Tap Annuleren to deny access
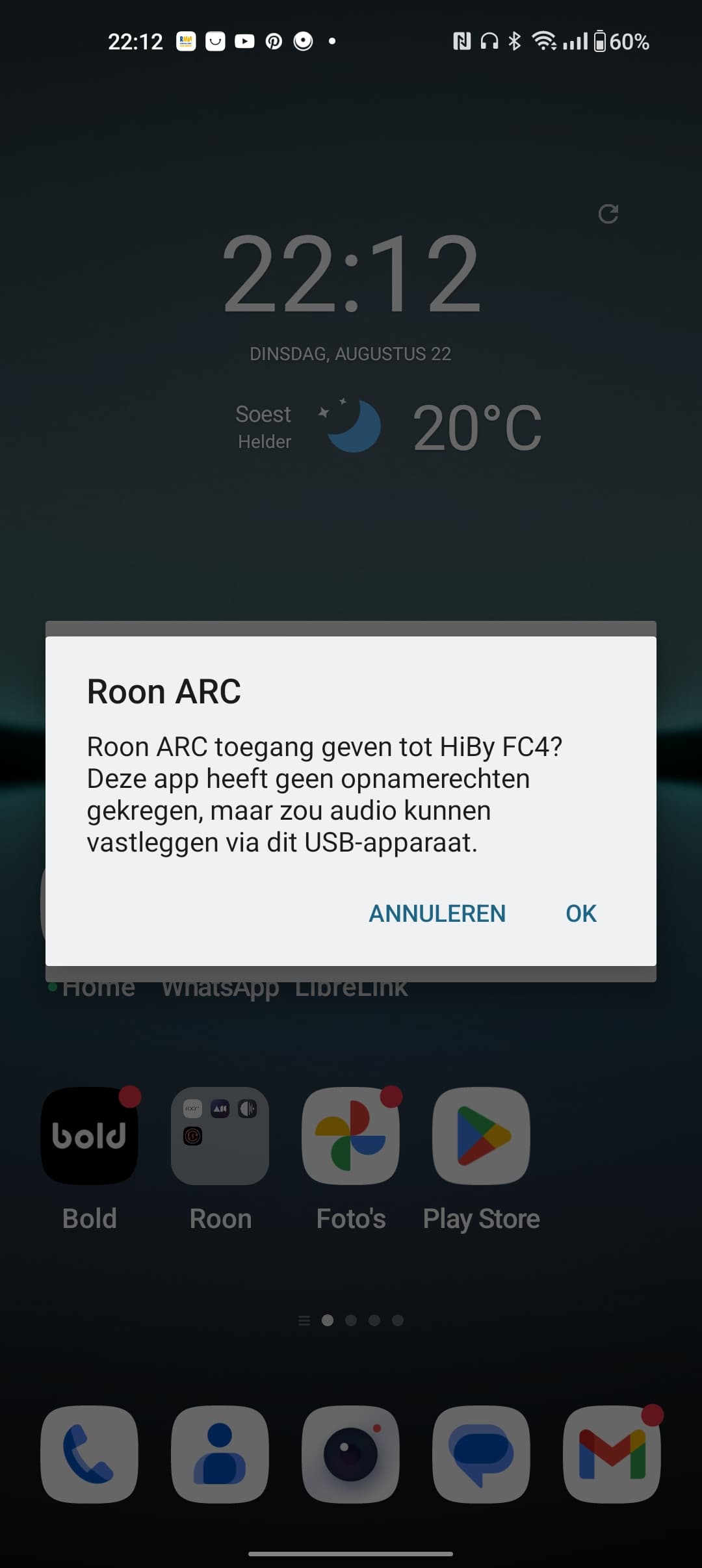Screen dimensions: 702x1568 437,913
